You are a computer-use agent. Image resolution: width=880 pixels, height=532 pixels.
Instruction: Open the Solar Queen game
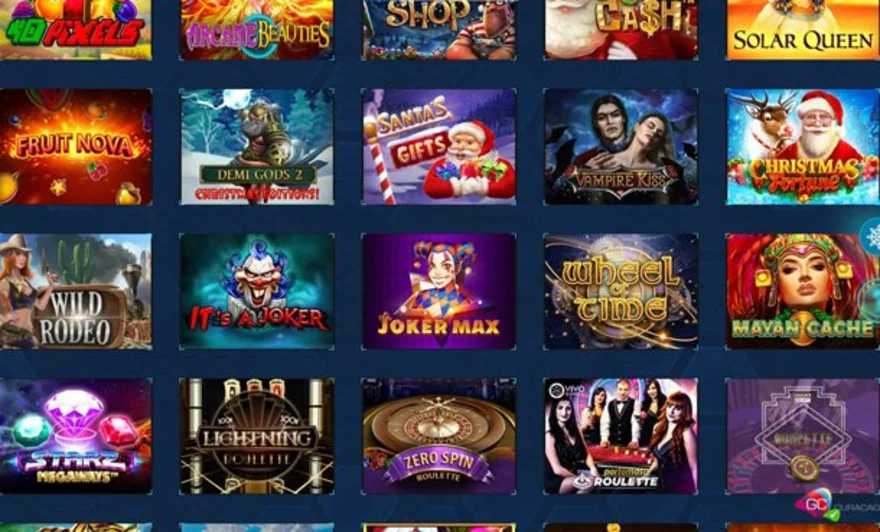[802, 28]
